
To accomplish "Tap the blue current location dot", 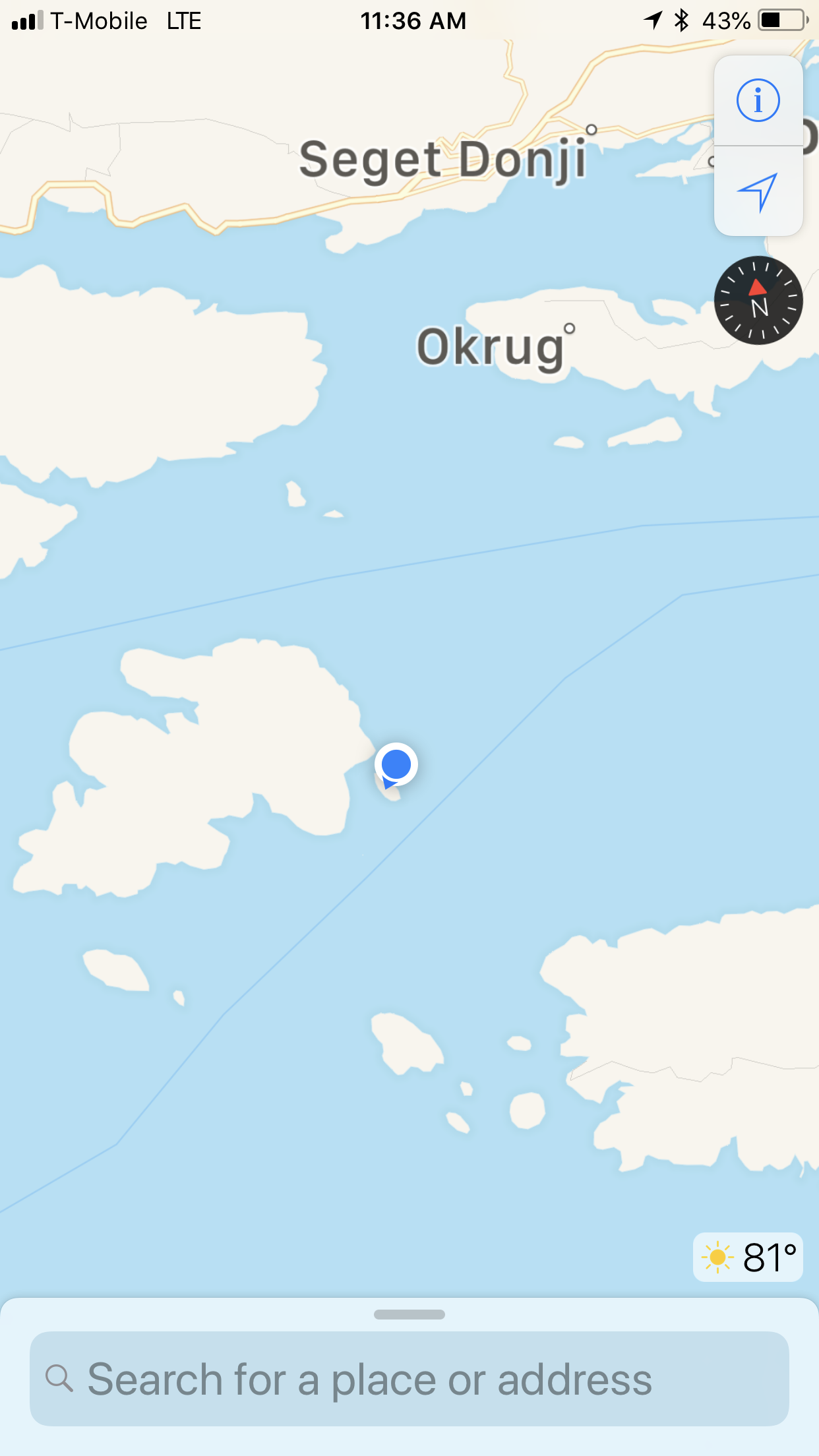I will (396, 764).
